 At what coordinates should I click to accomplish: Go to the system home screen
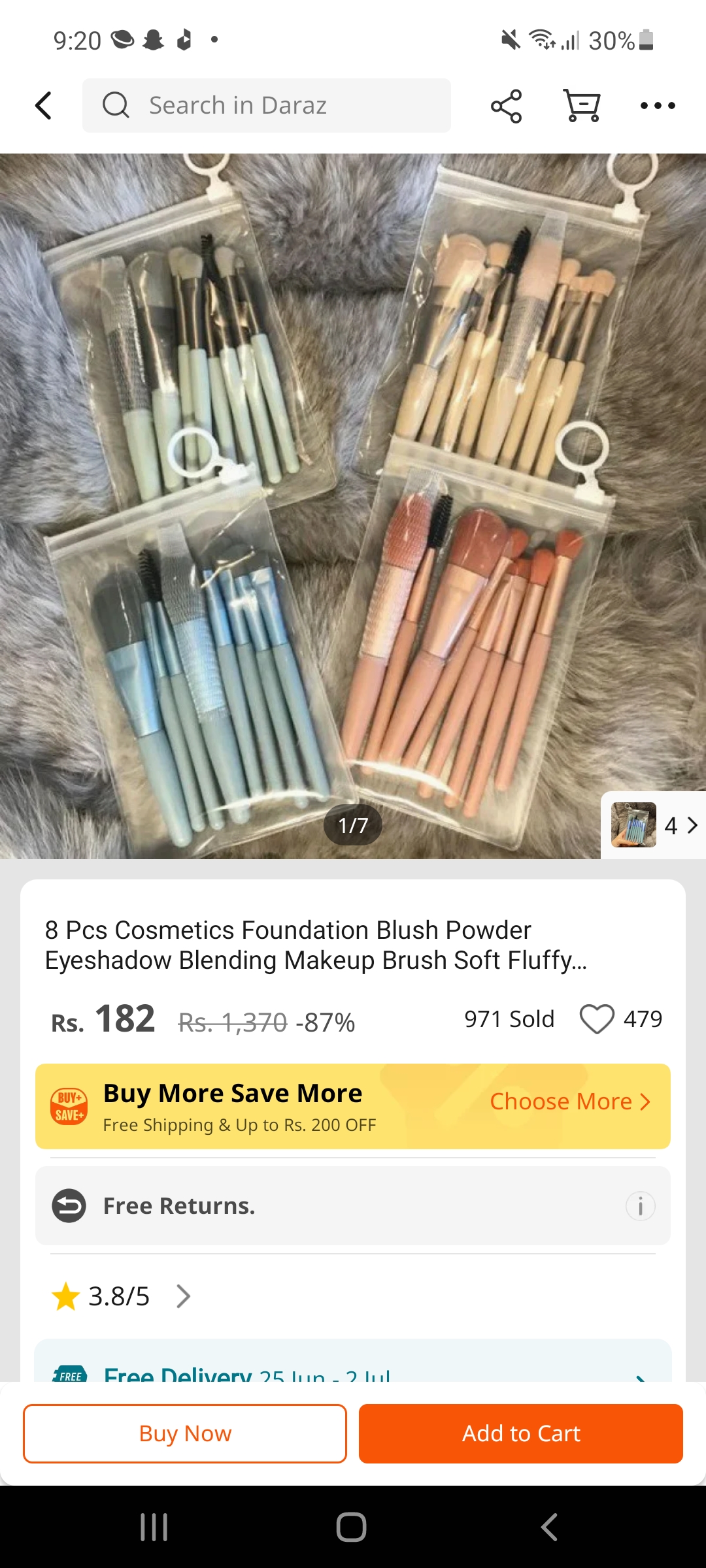[x=352, y=1527]
